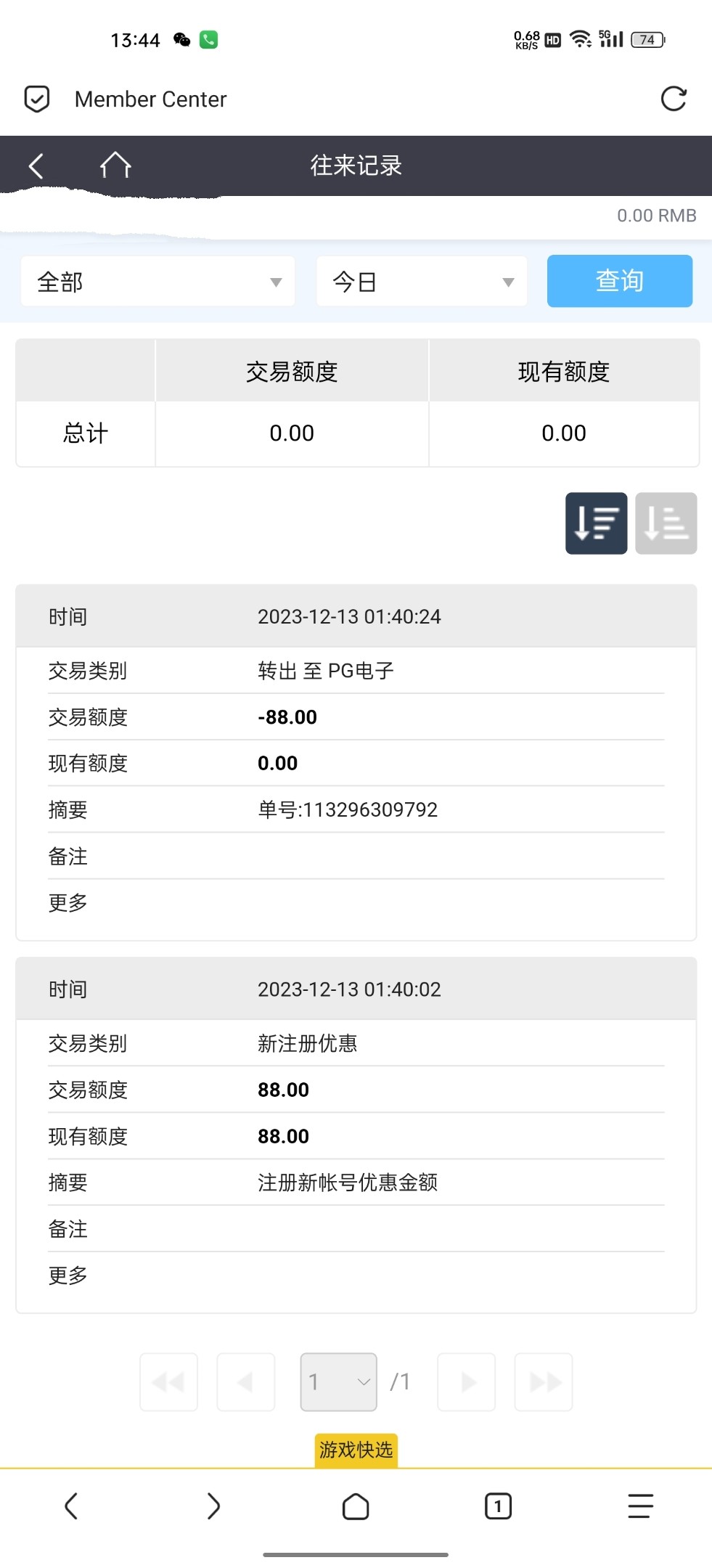This screenshot has width=712, height=1568.
Task: Open the 今日 date range dropdown
Action: (422, 281)
